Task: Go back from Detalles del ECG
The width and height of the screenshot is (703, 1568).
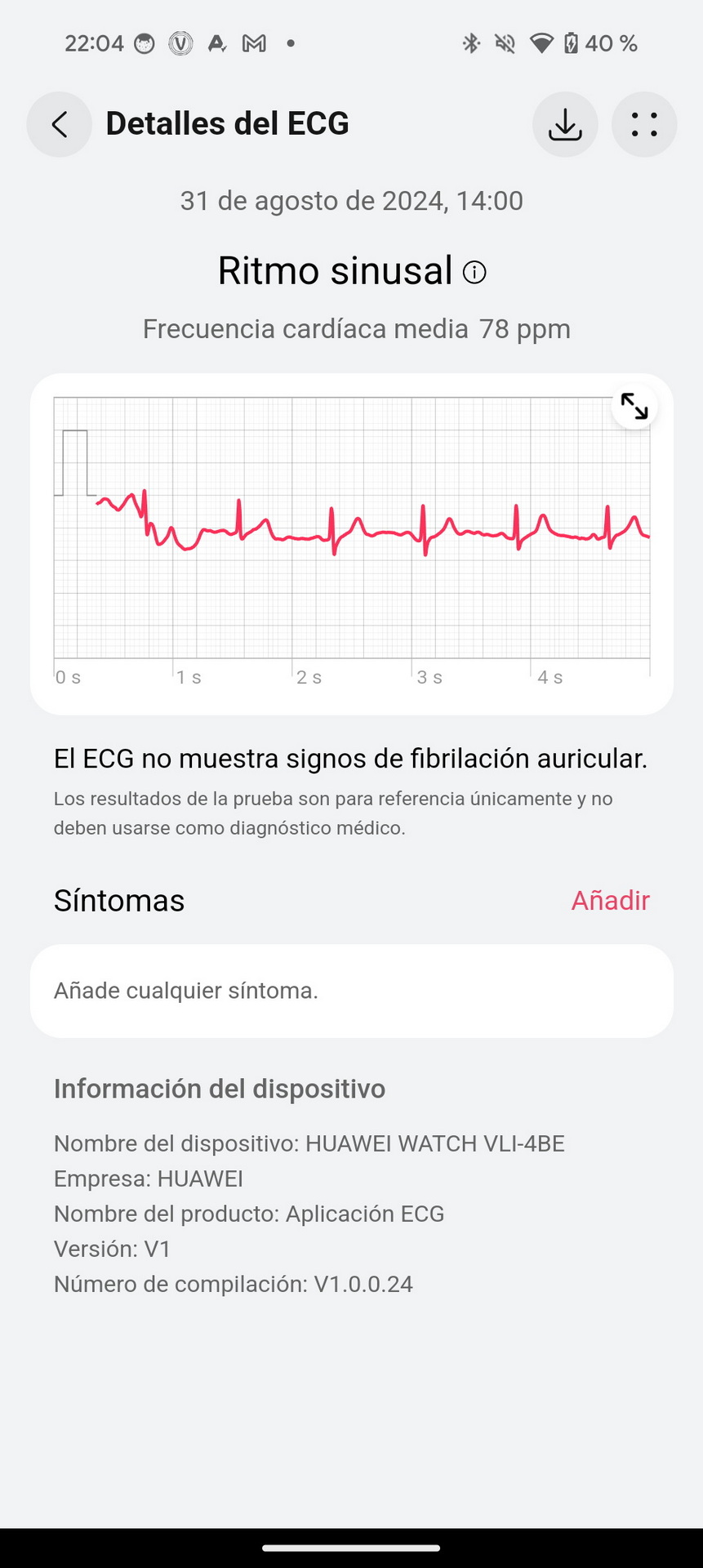Action: [x=59, y=124]
